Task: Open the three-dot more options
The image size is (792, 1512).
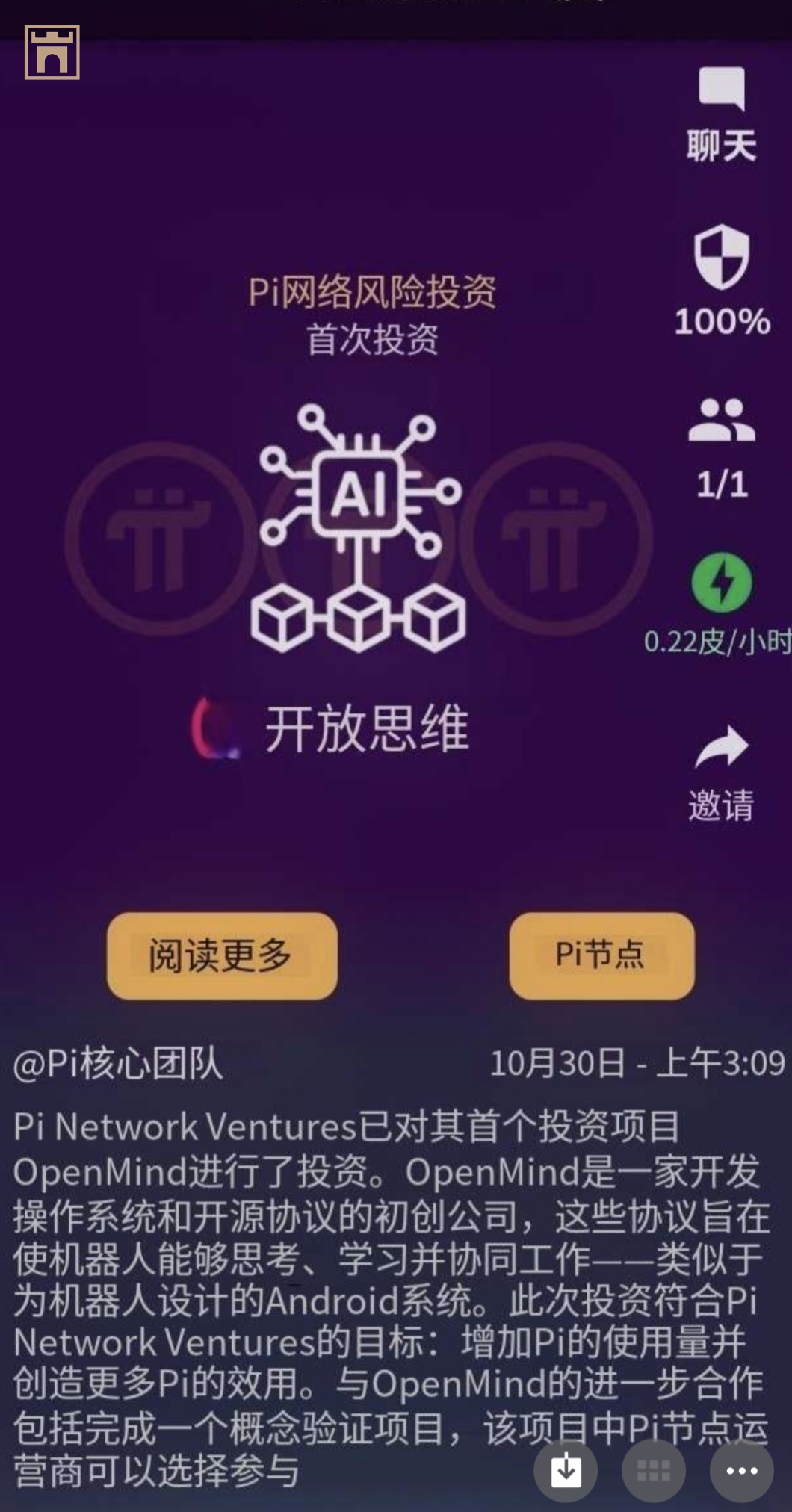Action: pyautogui.click(x=741, y=1470)
